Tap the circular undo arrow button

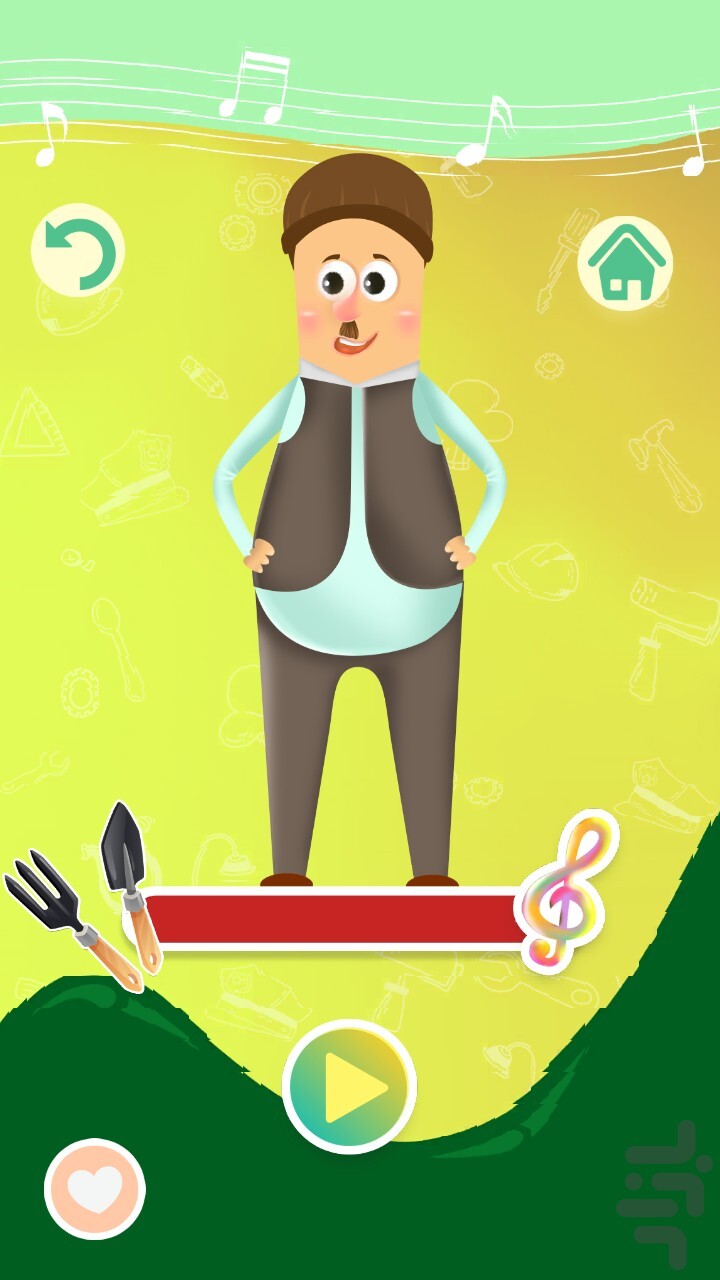(78, 251)
